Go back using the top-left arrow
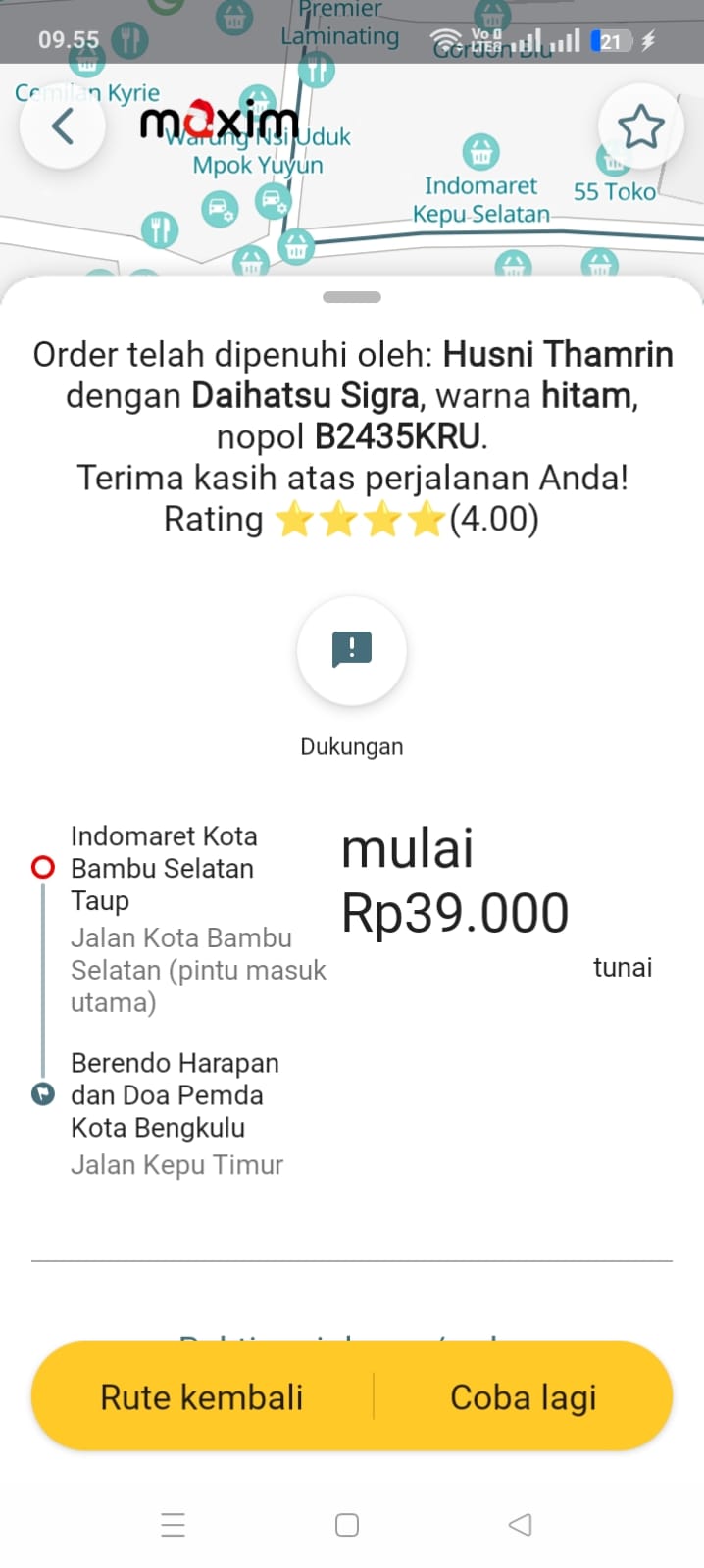The width and height of the screenshot is (704, 1568). (x=62, y=126)
